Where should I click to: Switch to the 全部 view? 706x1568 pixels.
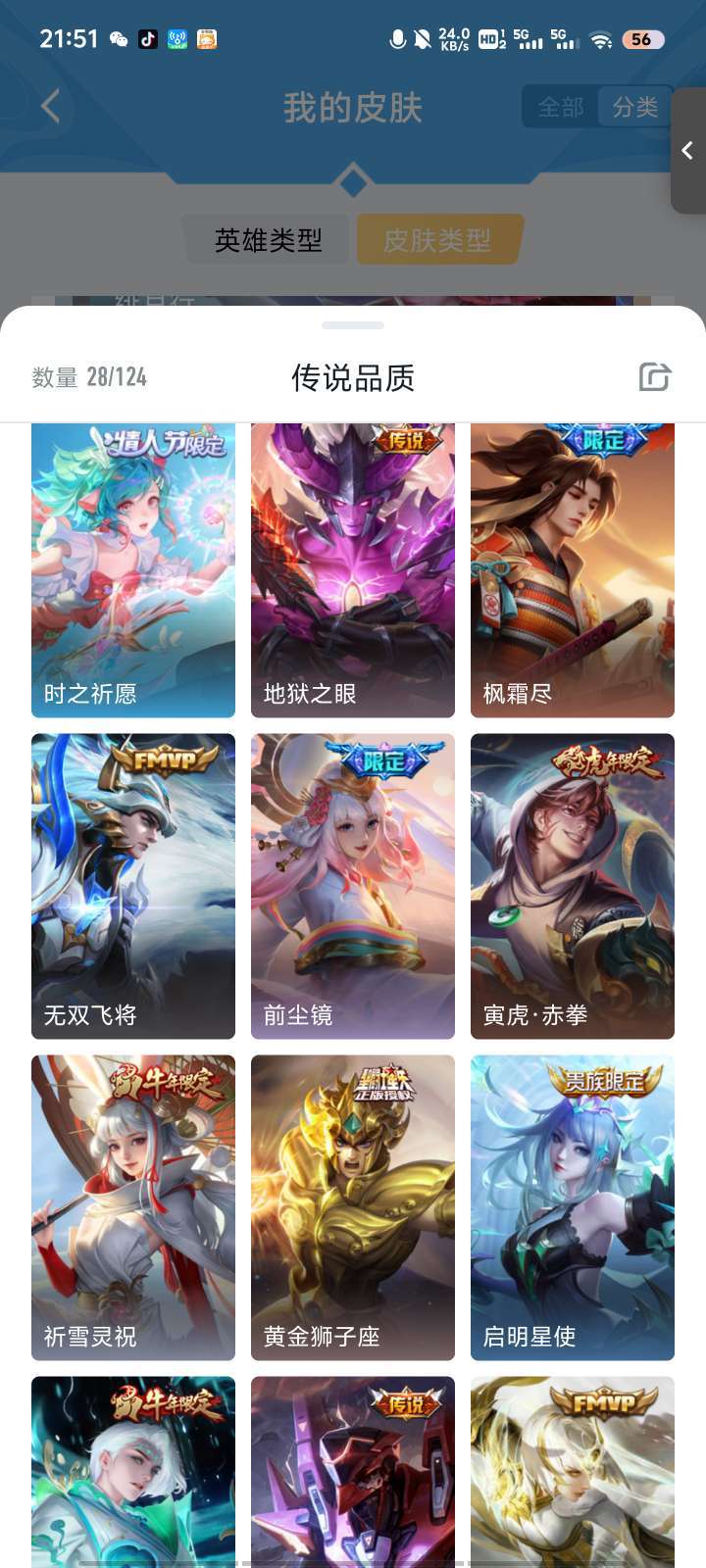tap(561, 107)
